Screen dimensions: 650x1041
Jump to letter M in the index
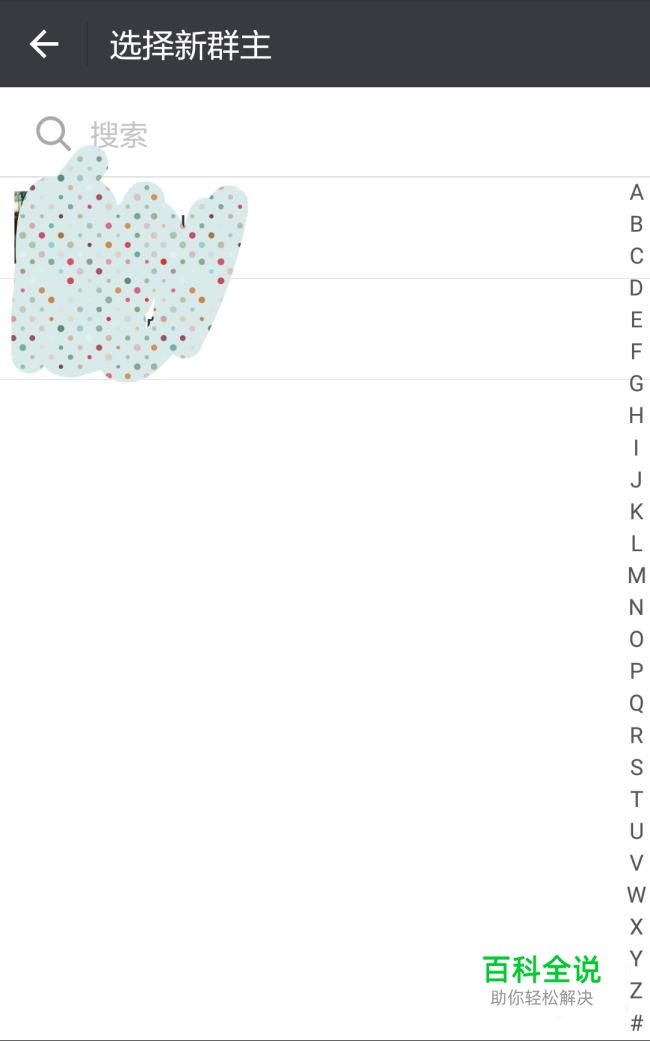tap(636, 576)
